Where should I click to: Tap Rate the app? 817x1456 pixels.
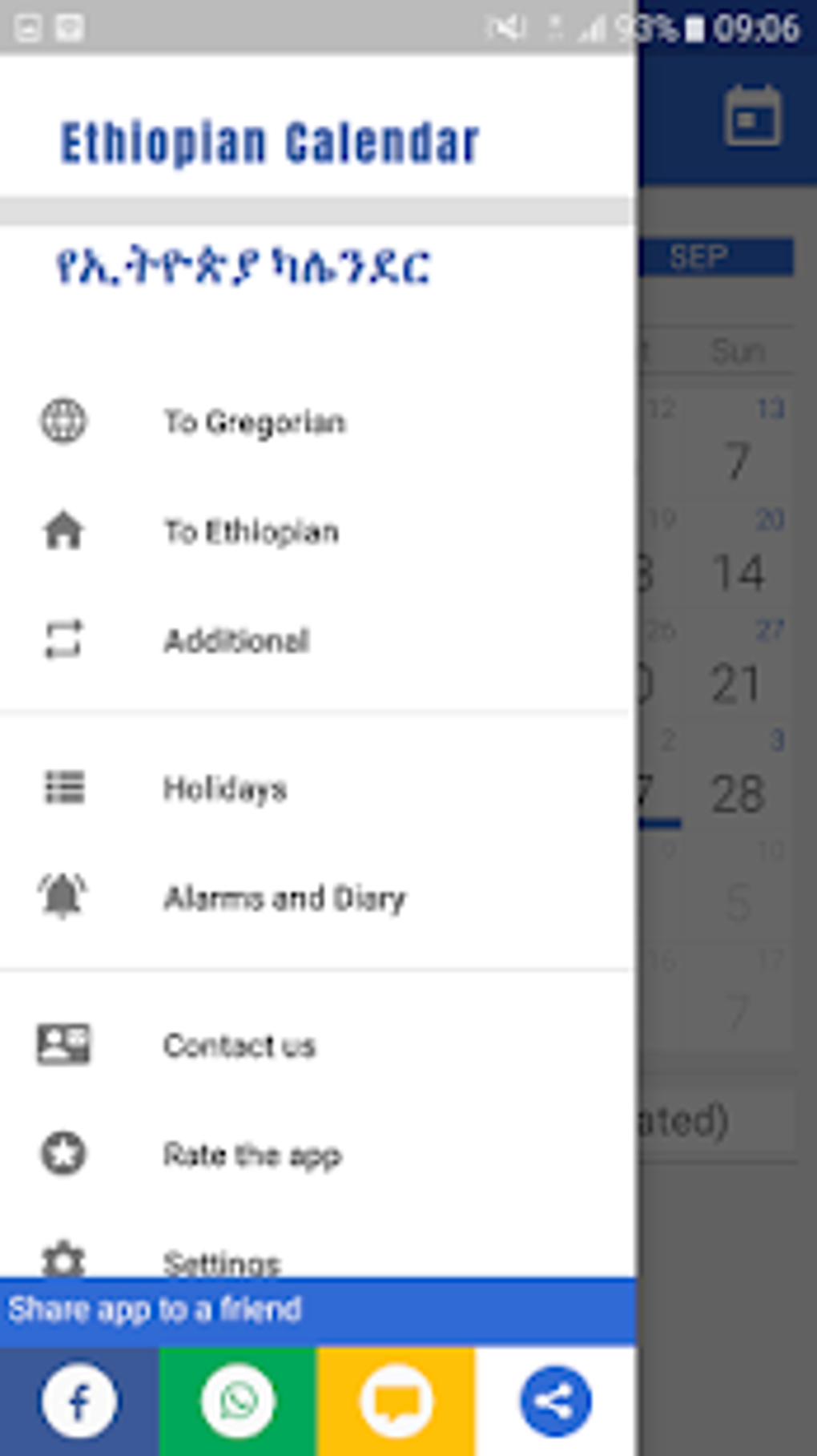pos(252,1154)
